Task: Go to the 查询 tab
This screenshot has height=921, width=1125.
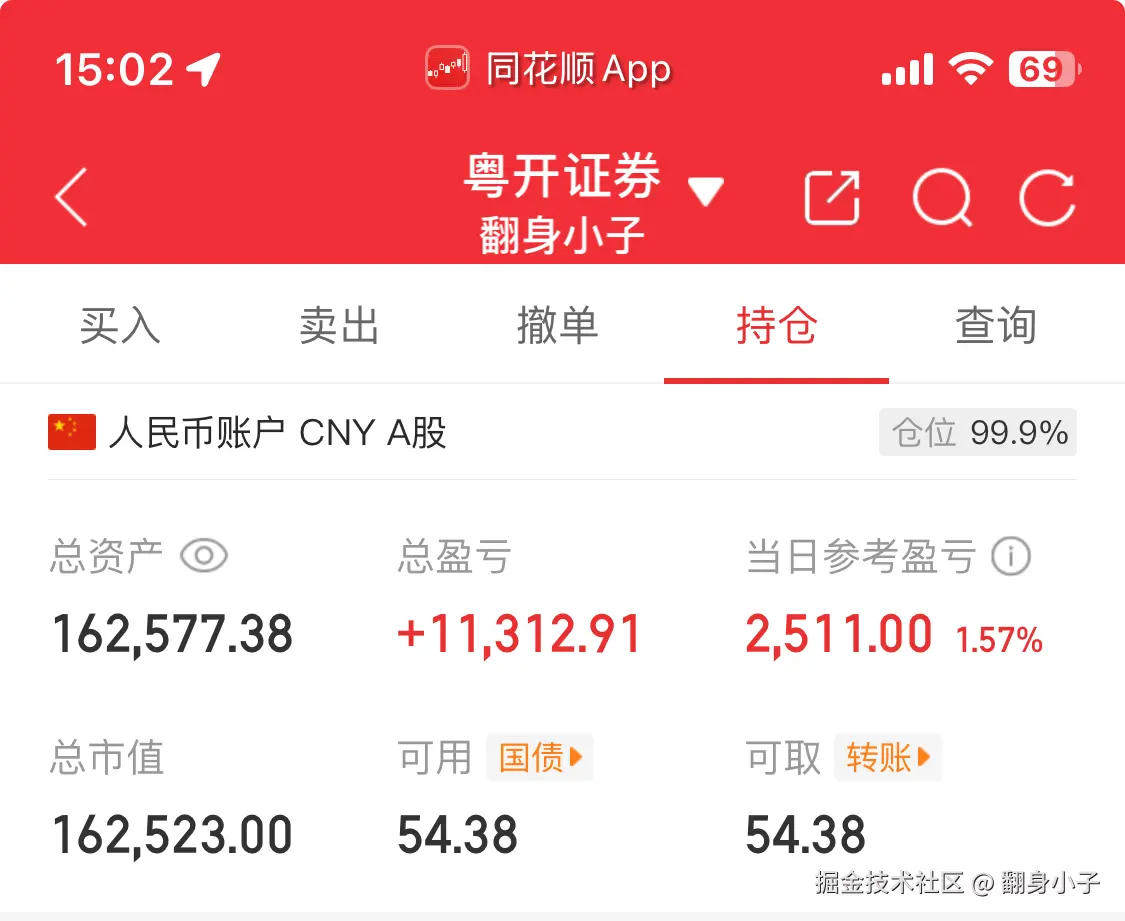Action: pos(995,326)
